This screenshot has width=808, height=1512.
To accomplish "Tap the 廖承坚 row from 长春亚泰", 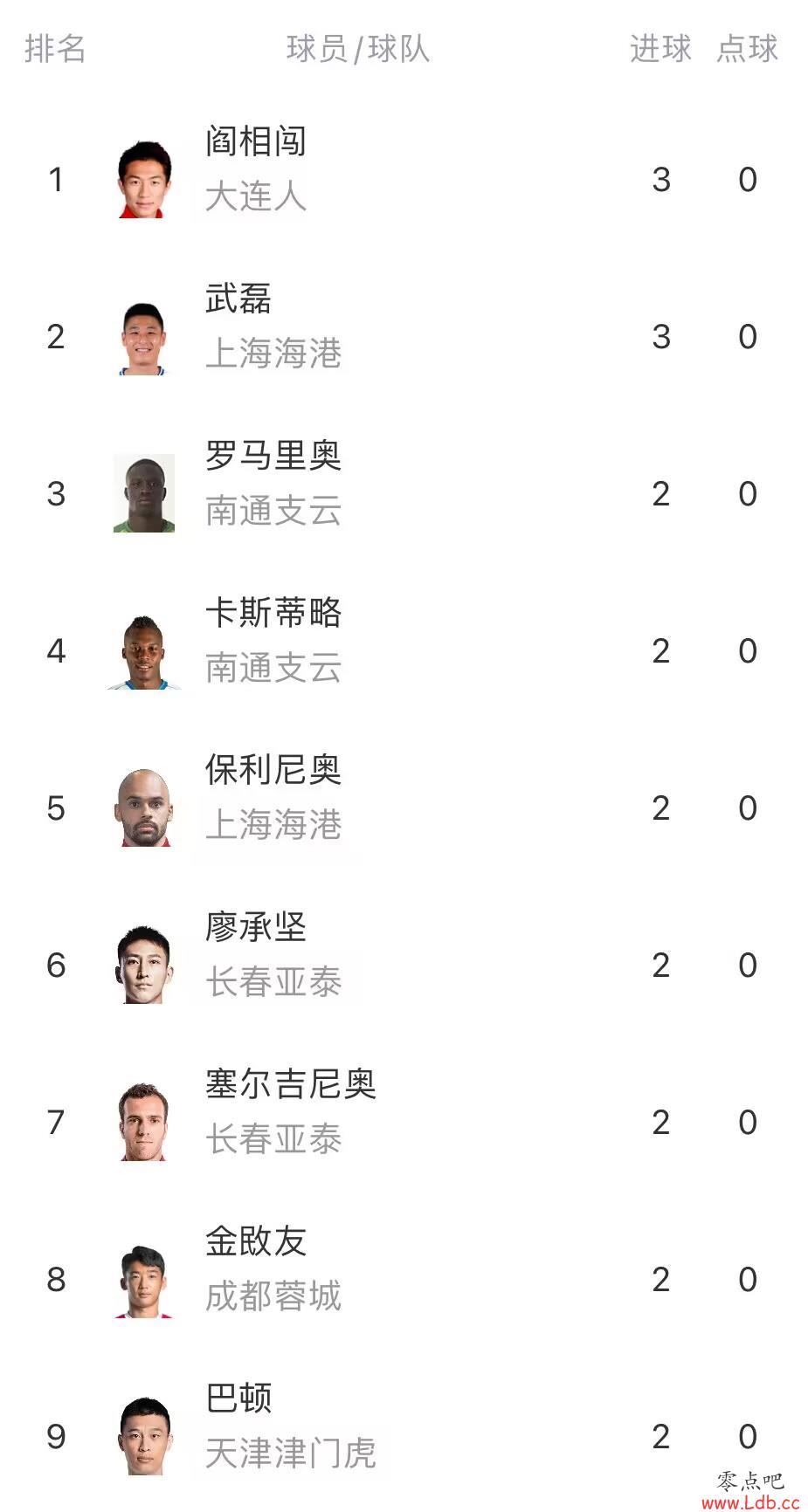I will coord(404,965).
